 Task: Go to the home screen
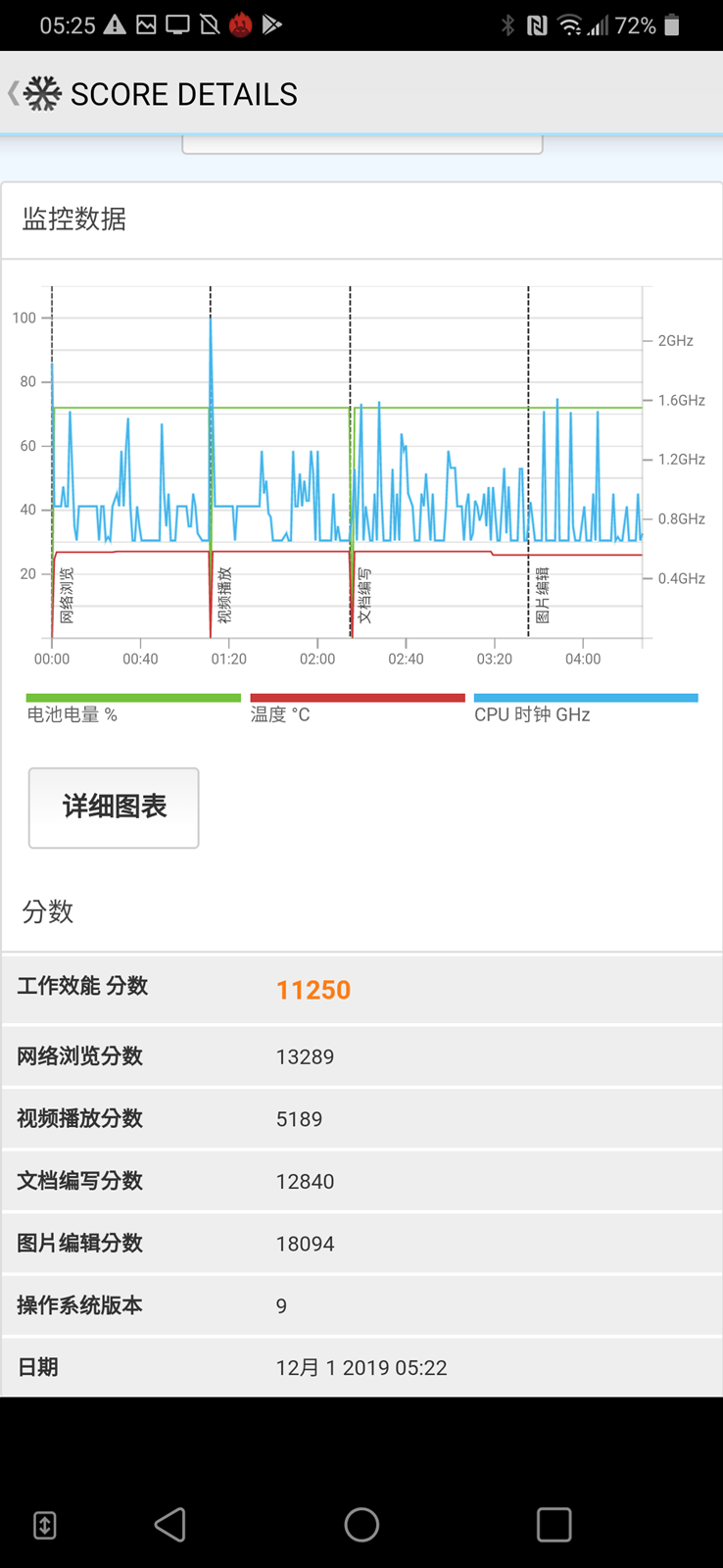pos(361,1524)
